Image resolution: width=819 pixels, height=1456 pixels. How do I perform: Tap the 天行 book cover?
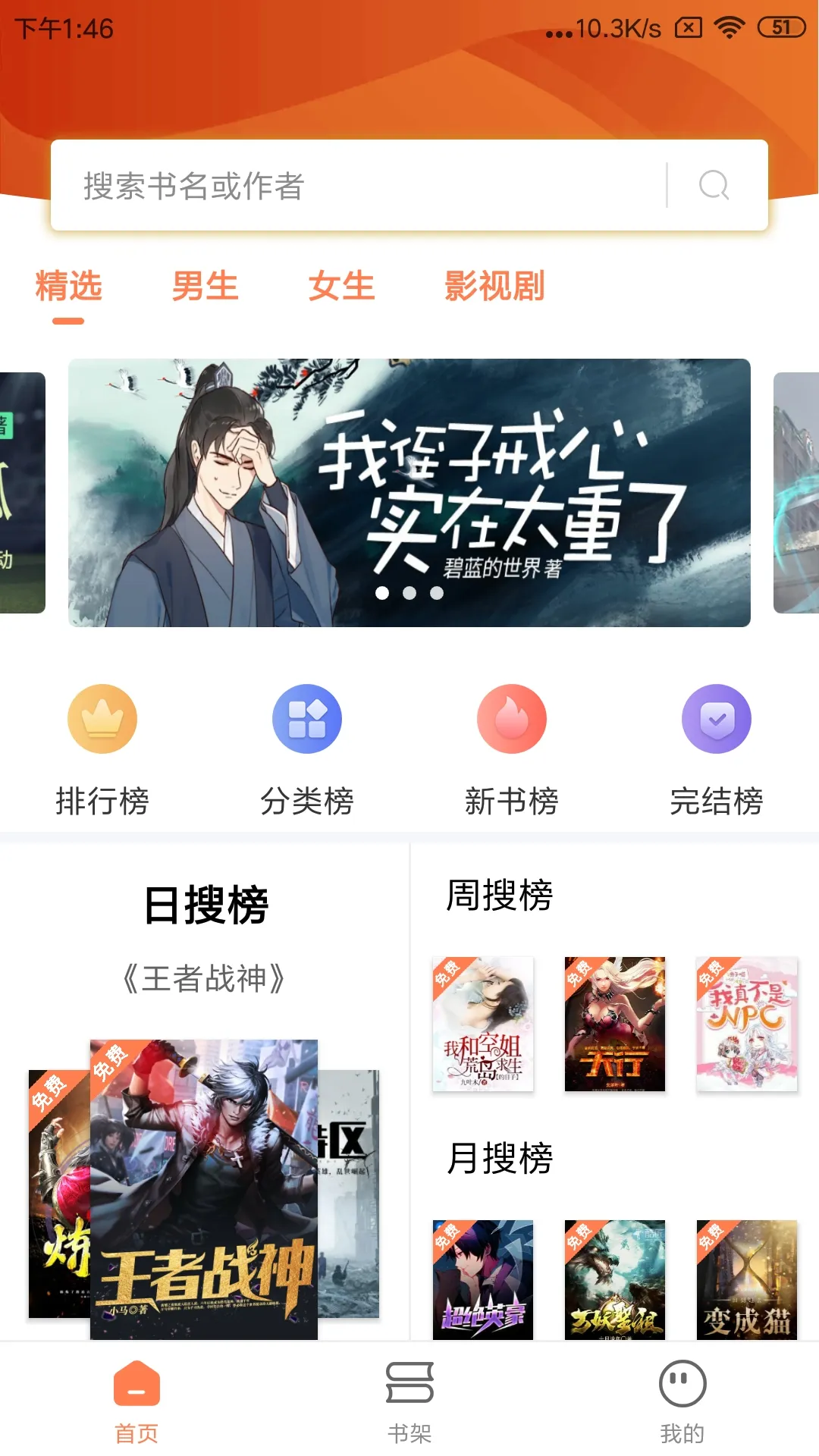click(615, 1025)
